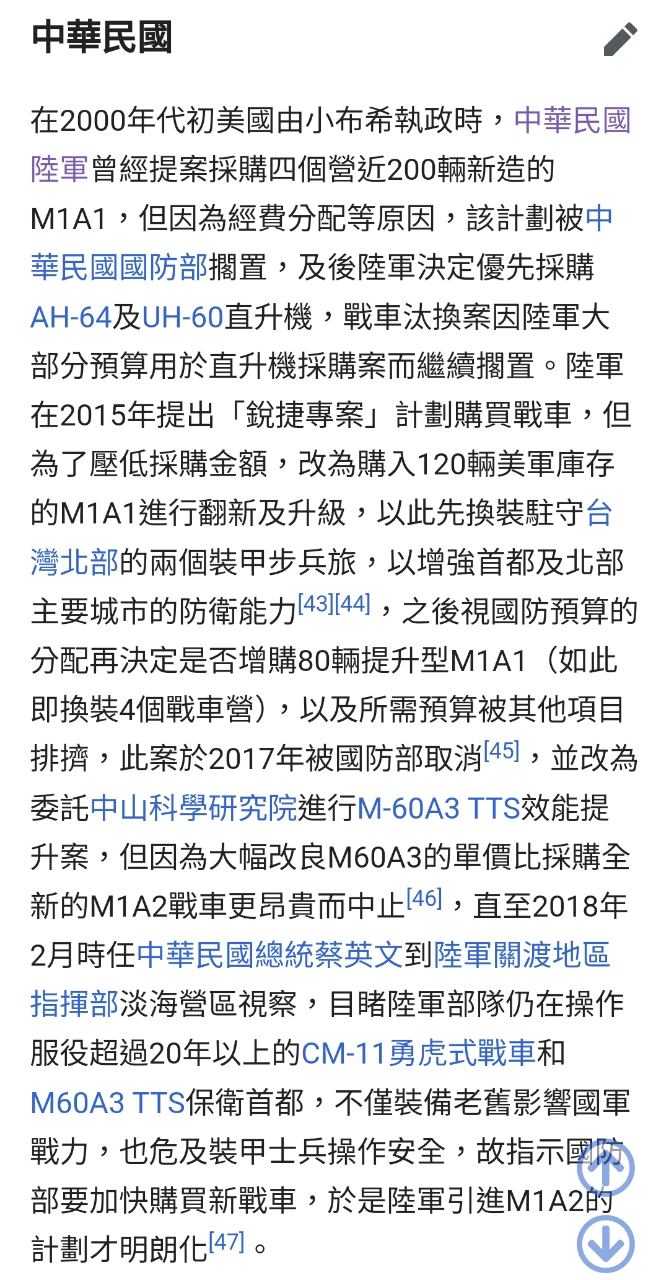The image size is (669, 1280).
Task: View citation reference 47
Action: (x=226, y=1241)
